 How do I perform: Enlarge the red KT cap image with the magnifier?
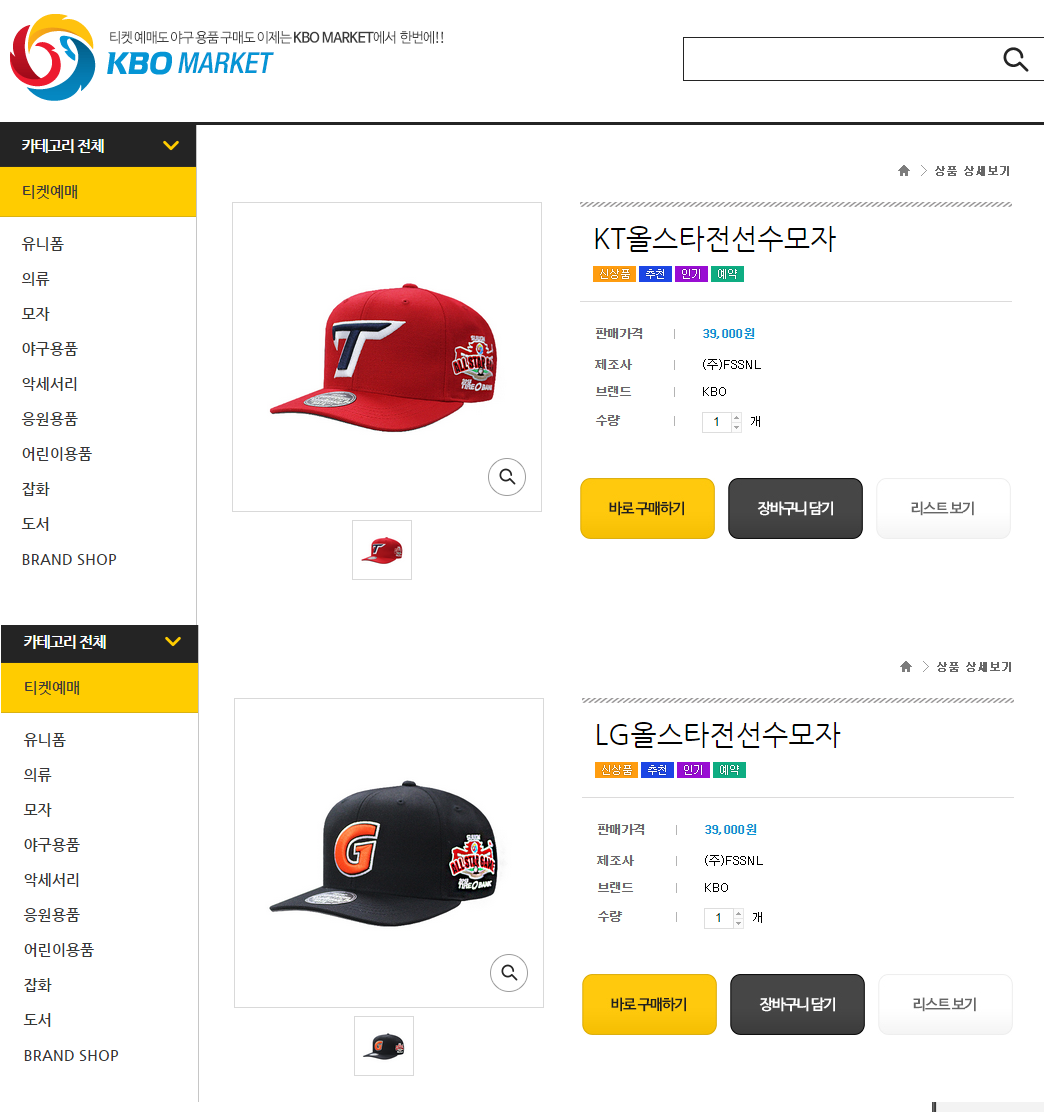507,477
